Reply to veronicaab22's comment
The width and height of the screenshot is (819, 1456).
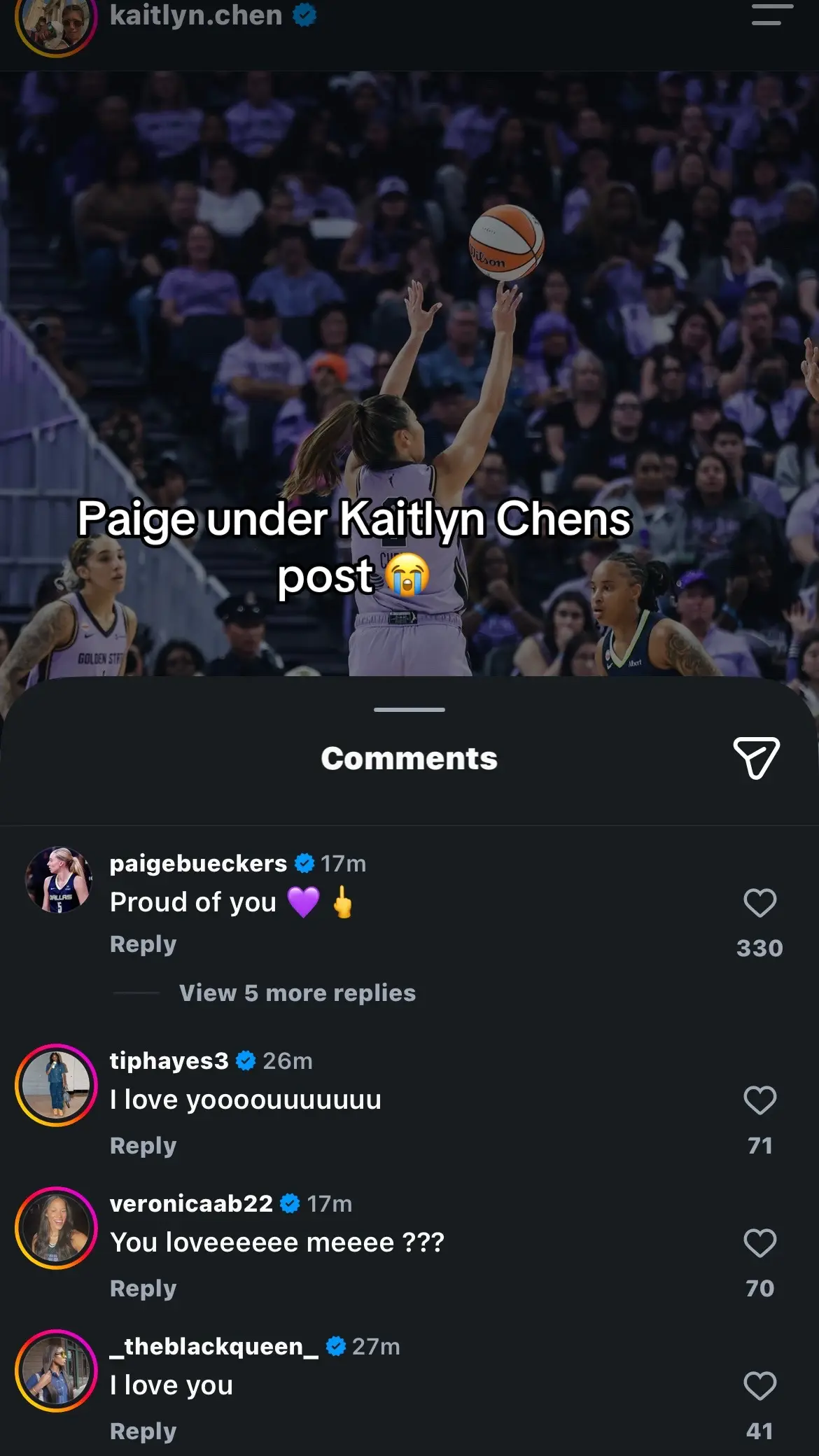click(x=143, y=1289)
